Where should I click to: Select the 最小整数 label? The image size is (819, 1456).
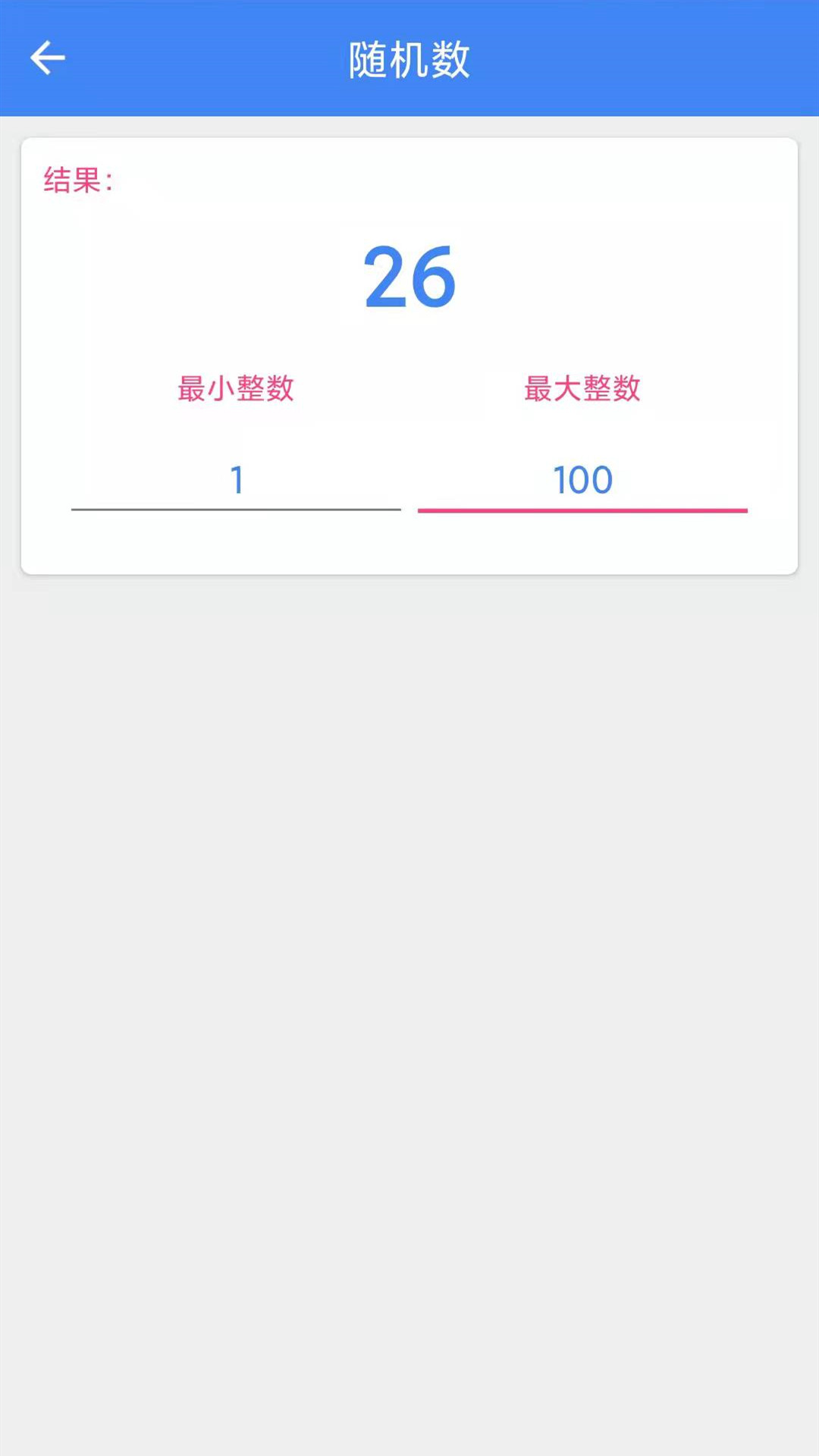coord(236,389)
